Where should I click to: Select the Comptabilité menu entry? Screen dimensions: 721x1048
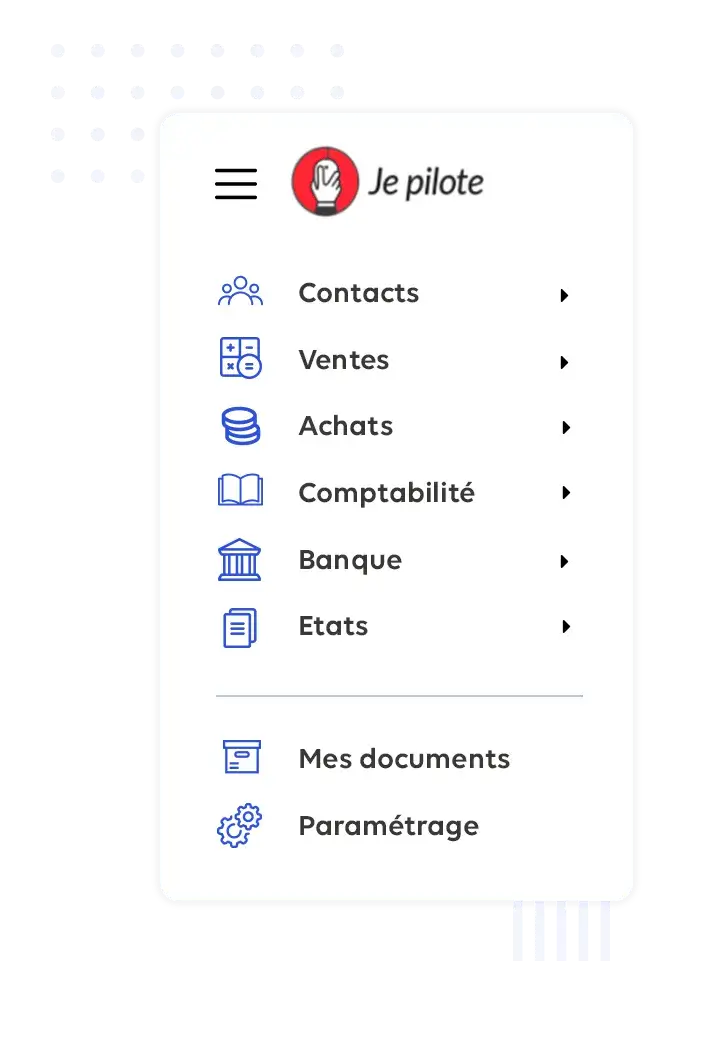pyautogui.click(x=386, y=492)
